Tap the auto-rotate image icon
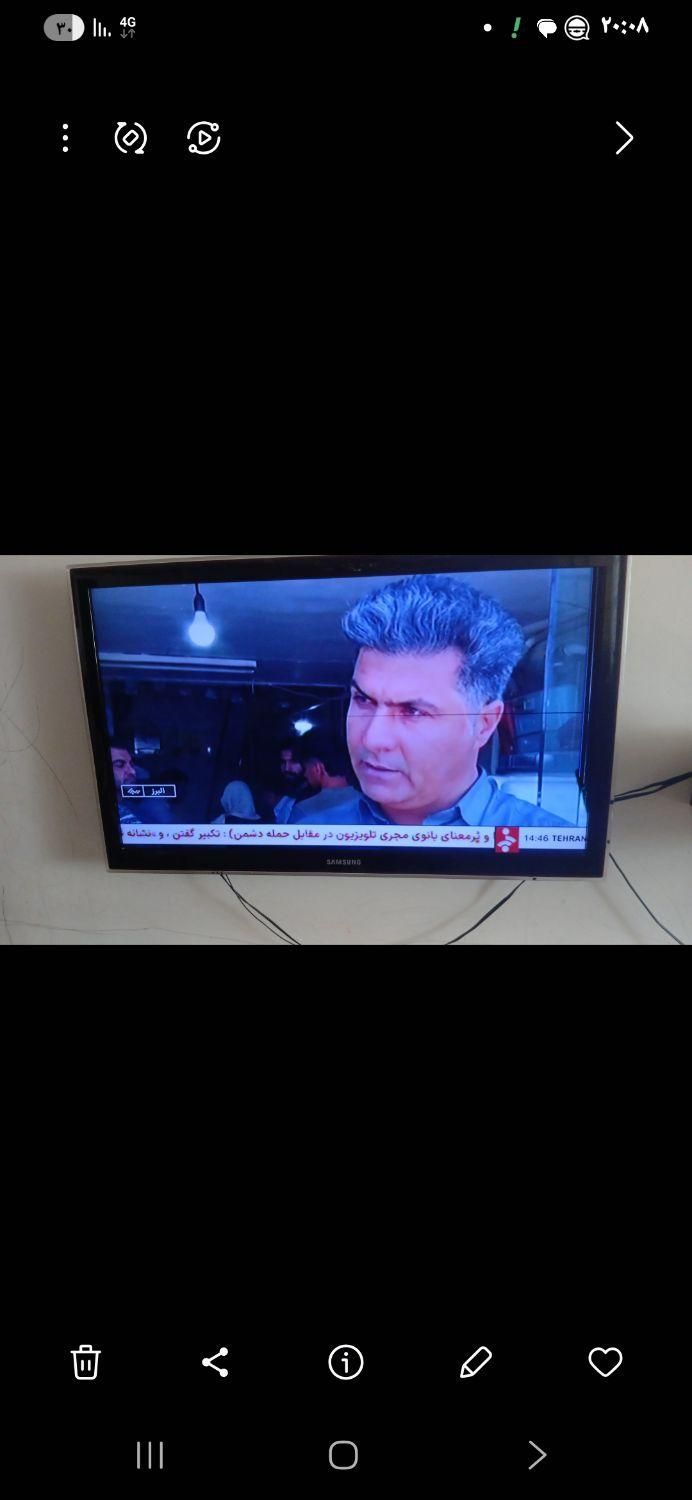 tap(131, 138)
